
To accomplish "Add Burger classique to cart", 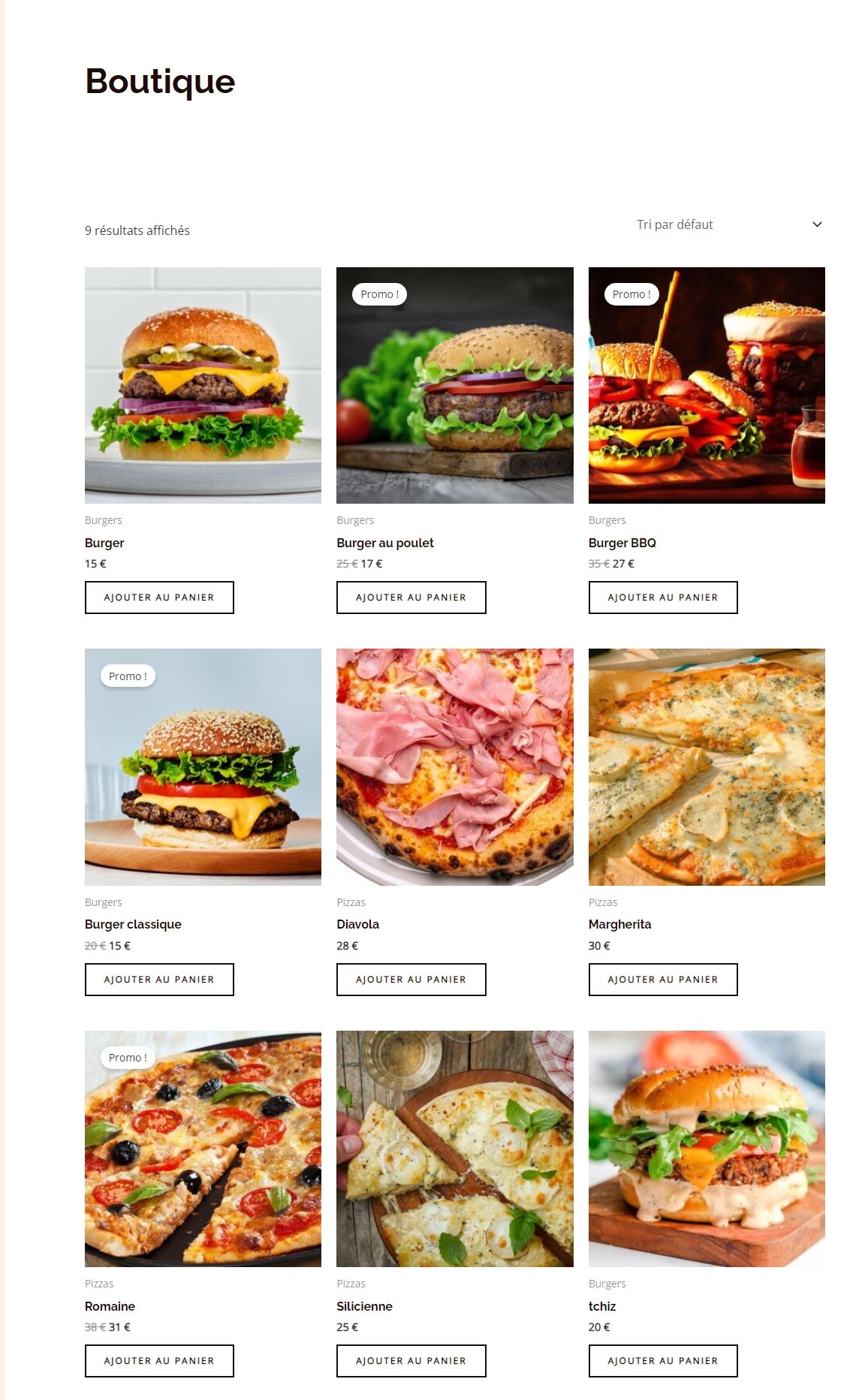I will coord(159,980).
